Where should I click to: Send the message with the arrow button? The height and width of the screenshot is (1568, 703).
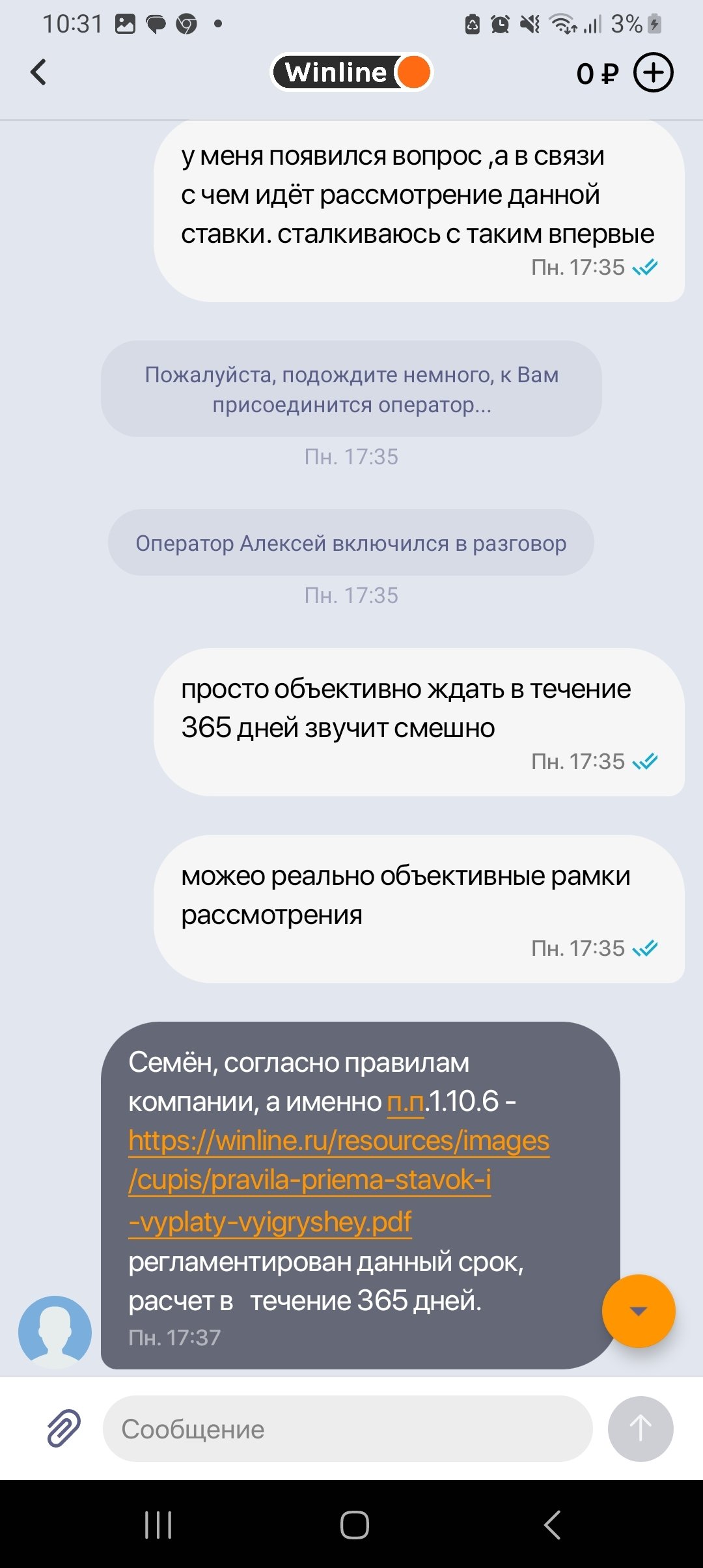(x=640, y=1429)
